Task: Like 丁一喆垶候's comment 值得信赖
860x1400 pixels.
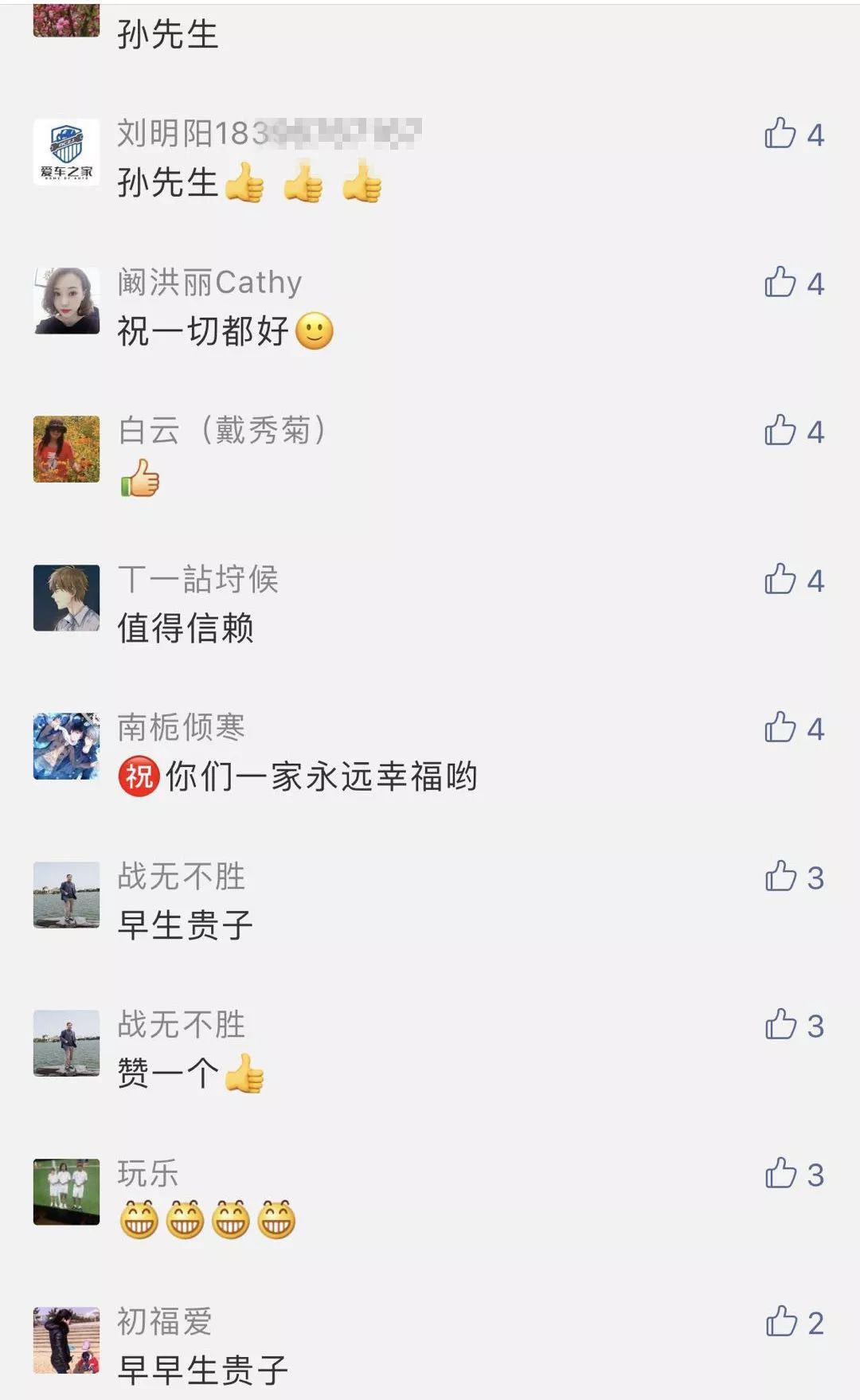Action: [781, 580]
